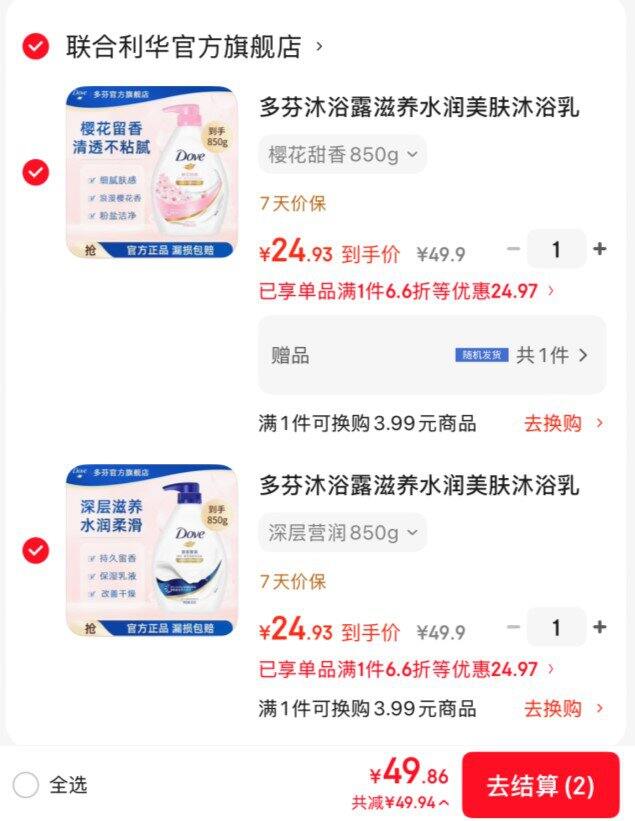This screenshot has width=635, height=821.
Task: Expand the 共减¥49.94 savings breakdown
Action: coord(400,802)
